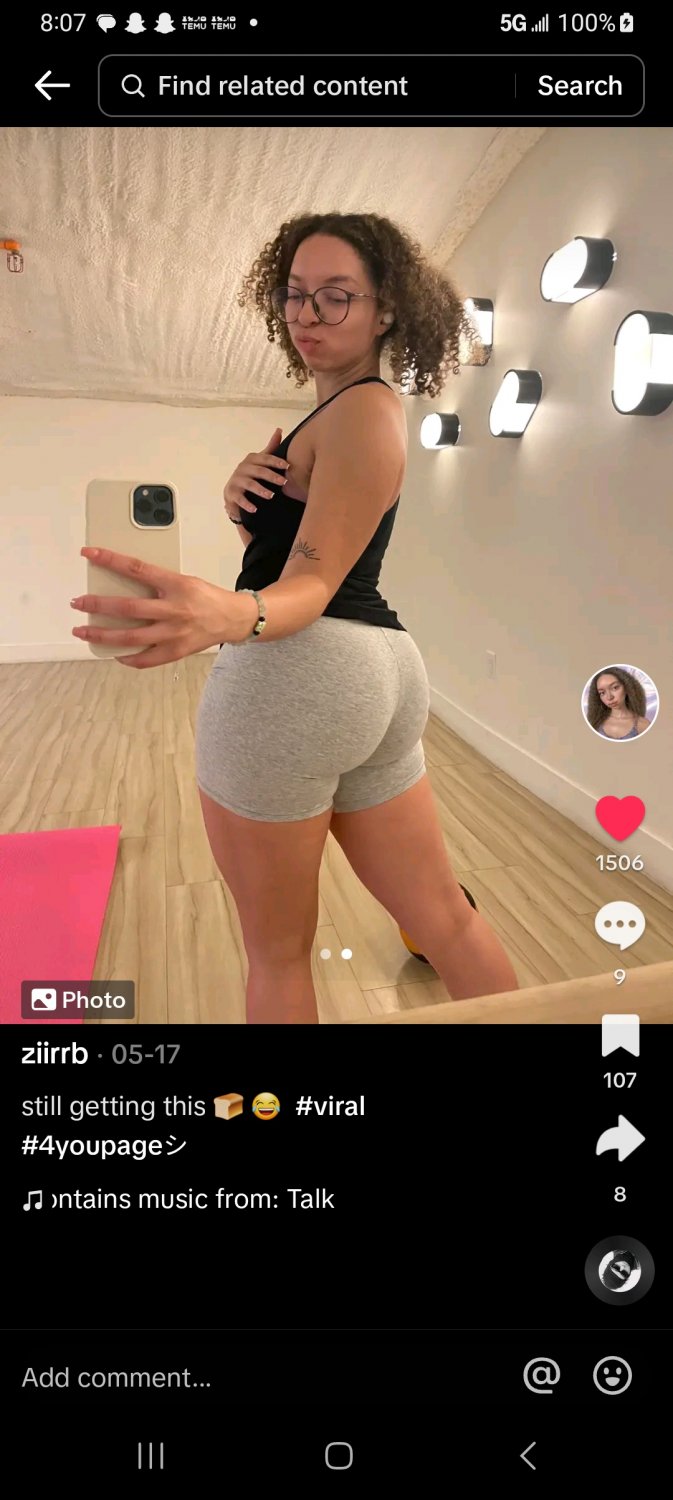Image resolution: width=673 pixels, height=1500 pixels.
Task: Open ziirrb's username link
Action: pyautogui.click(x=55, y=1053)
